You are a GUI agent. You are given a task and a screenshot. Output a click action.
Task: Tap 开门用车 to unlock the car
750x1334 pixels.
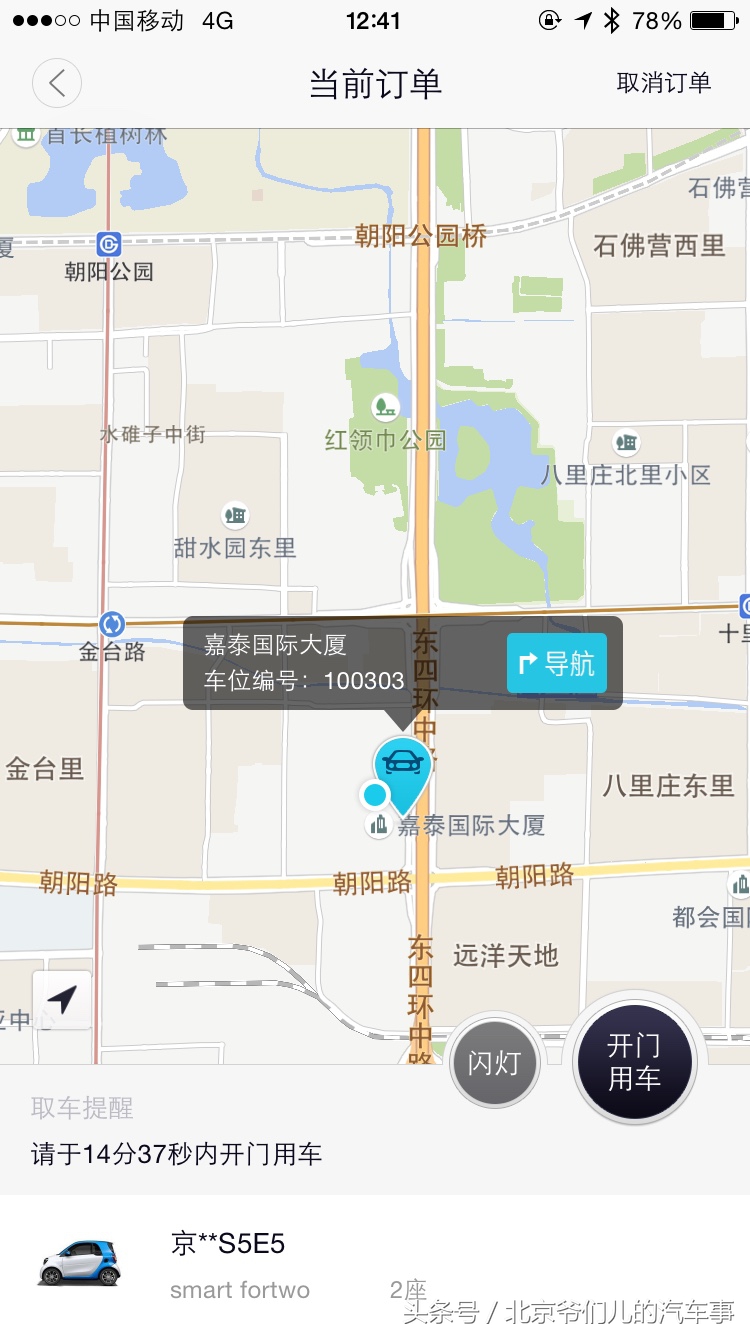tap(634, 1060)
